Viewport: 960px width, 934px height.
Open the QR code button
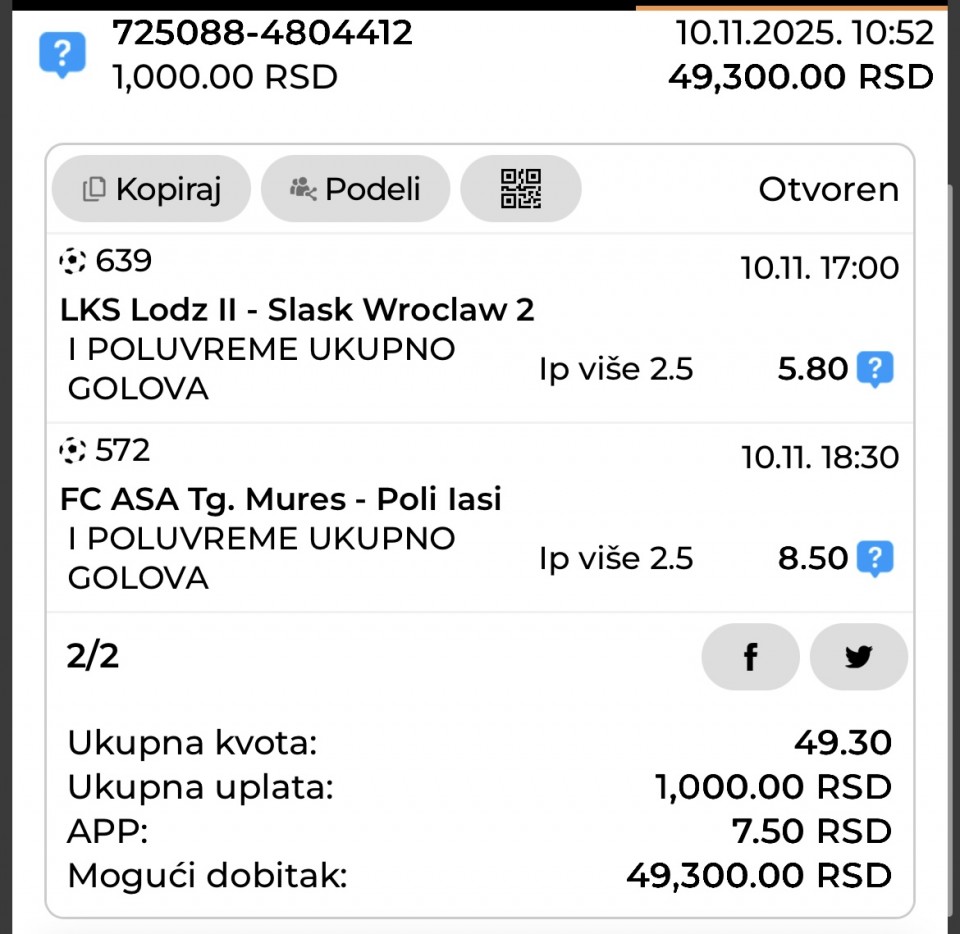pos(520,189)
